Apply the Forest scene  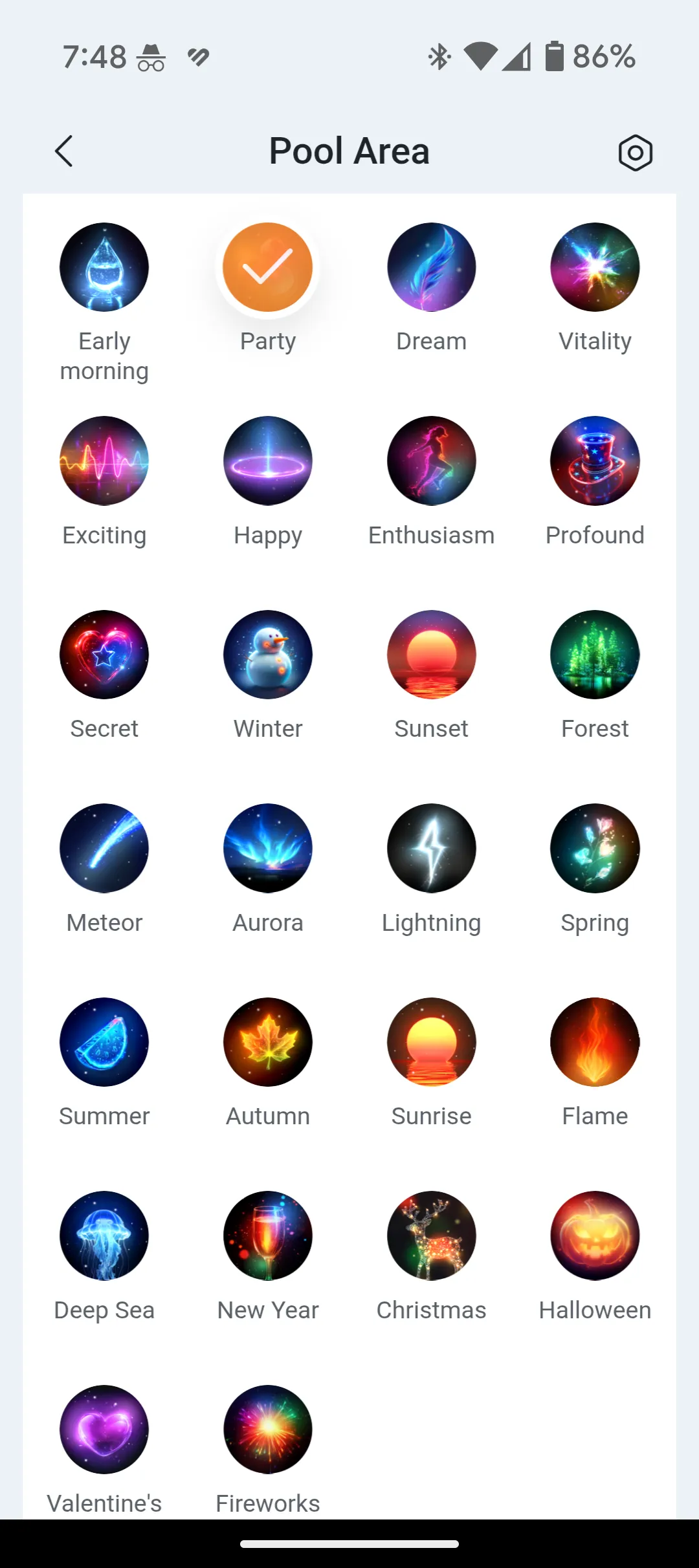(x=595, y=655)
